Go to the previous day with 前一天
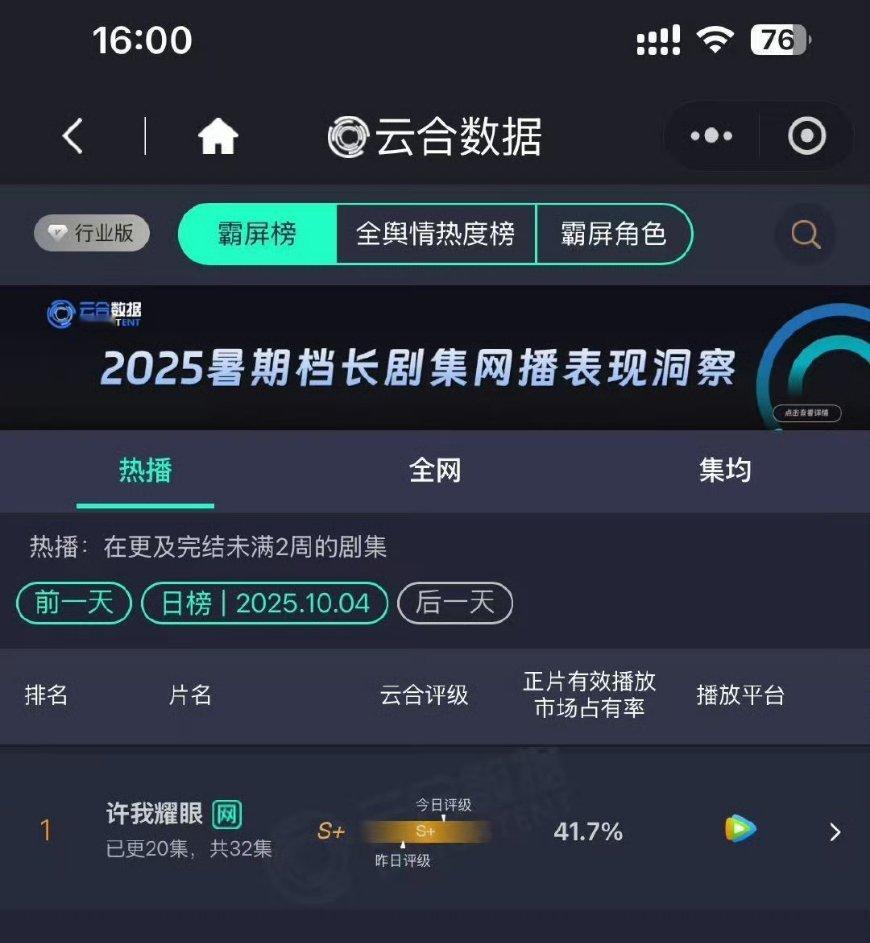 tap(74, 603)
